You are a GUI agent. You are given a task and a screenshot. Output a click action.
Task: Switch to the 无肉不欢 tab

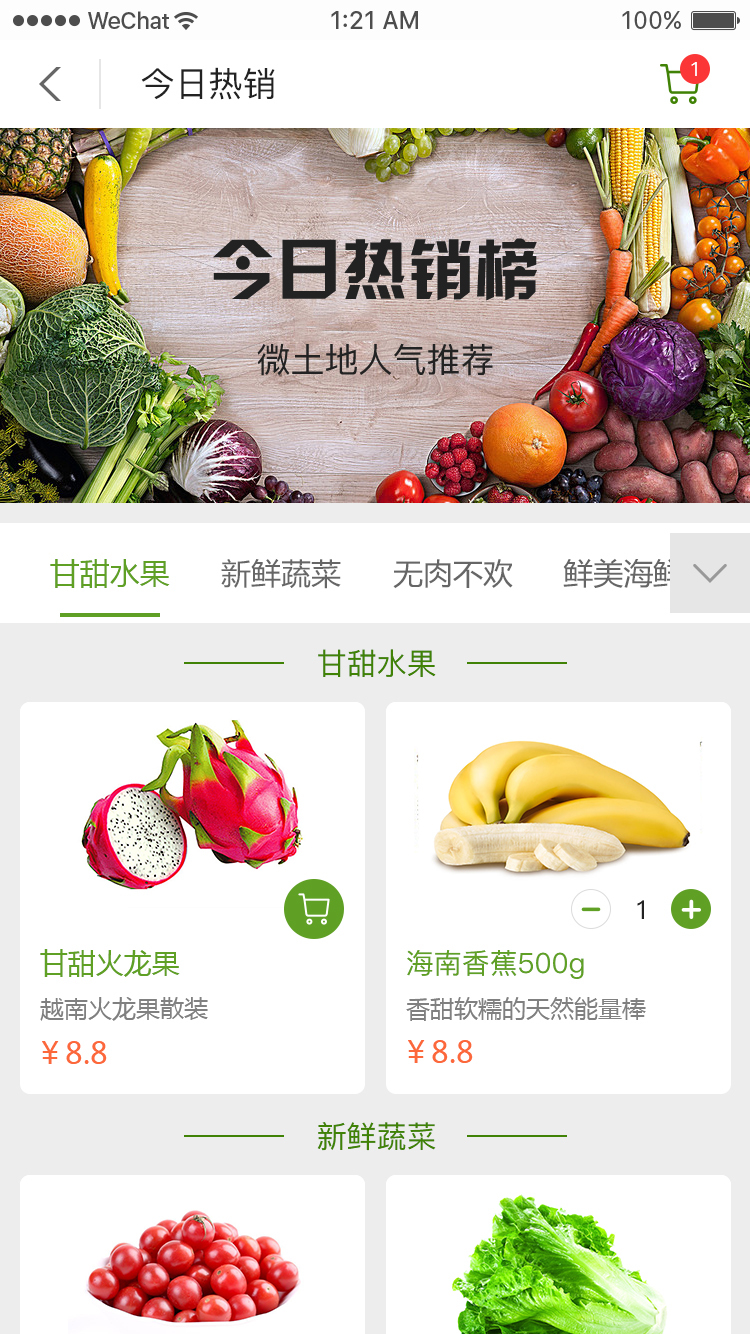[452, 574]
